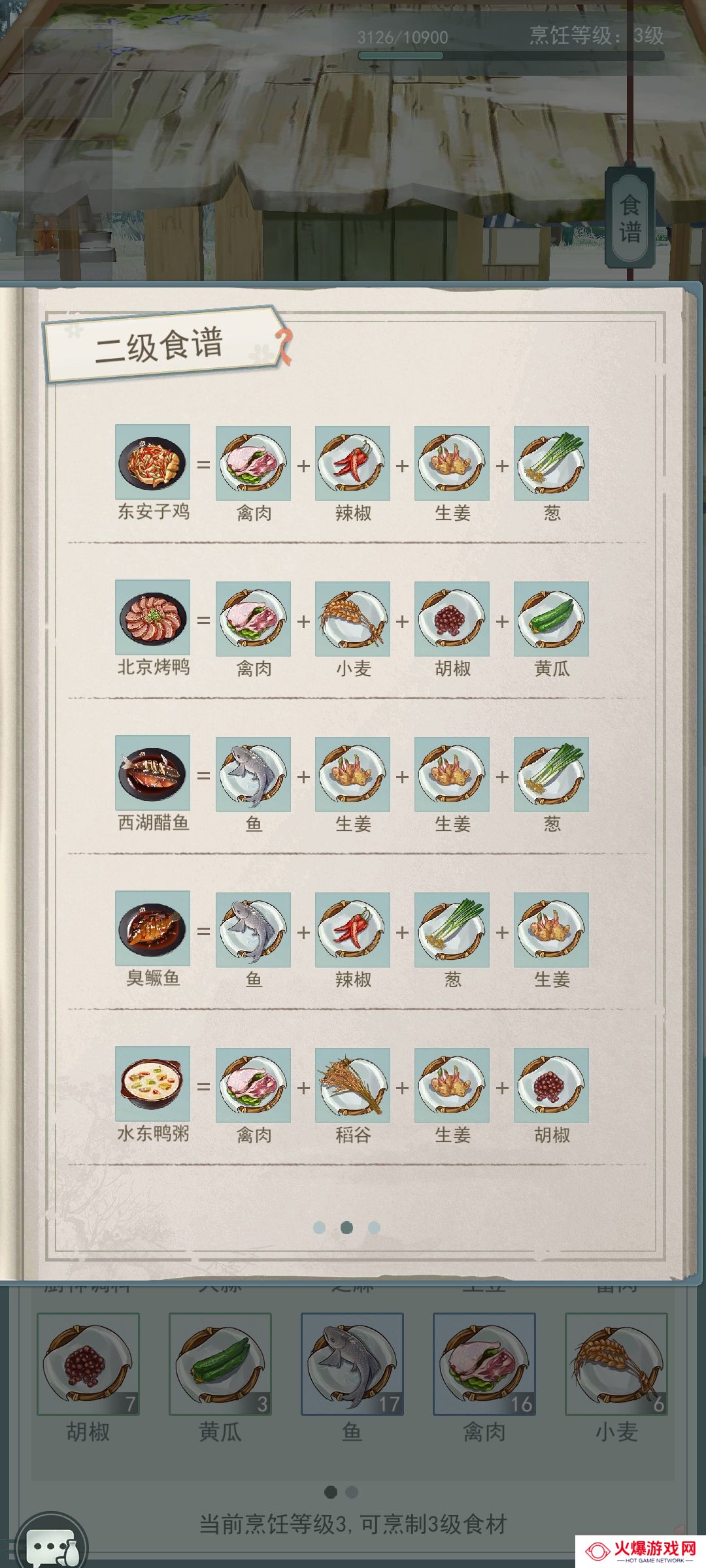Pick the 鱼 ingredient tile
The width and height of the screenshot is (706, 1568).
352,1364
